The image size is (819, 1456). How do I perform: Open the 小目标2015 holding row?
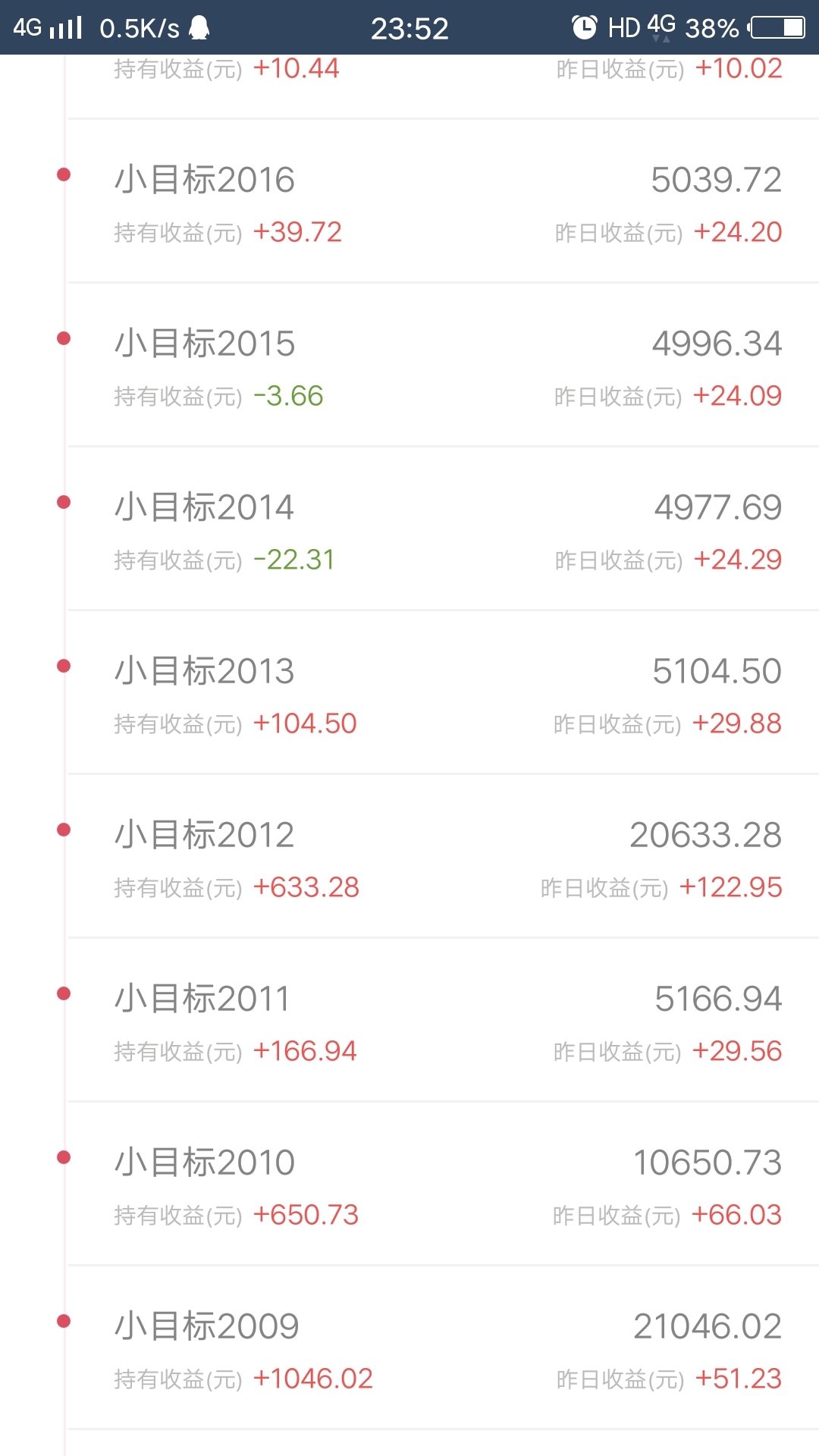tap(444, 365)
